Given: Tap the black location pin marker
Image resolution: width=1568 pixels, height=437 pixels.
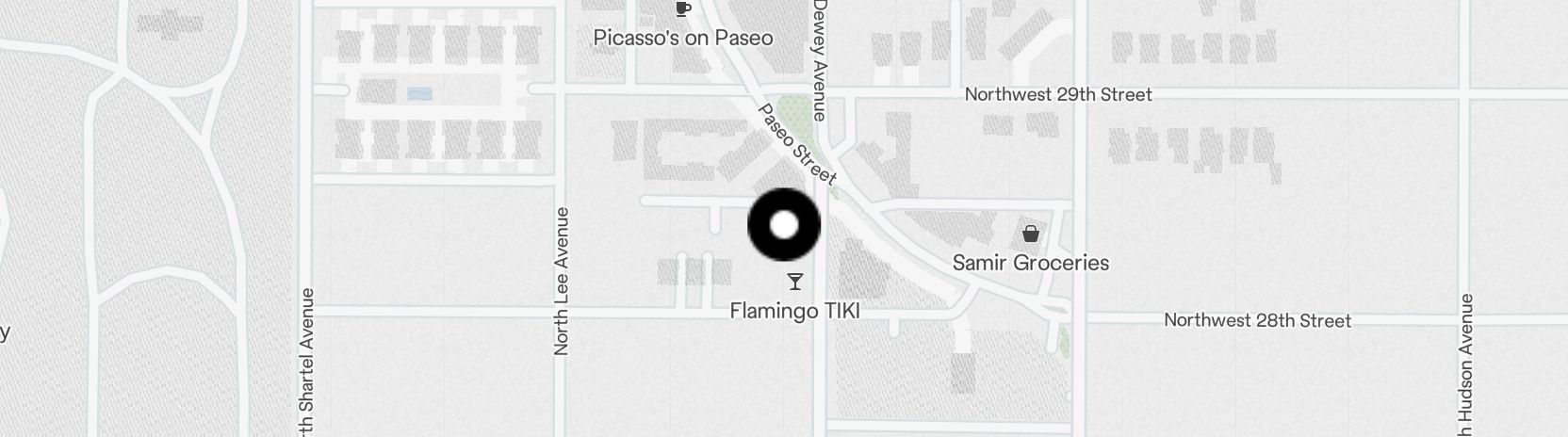Looking at the screenshot, I should [784, 225].
